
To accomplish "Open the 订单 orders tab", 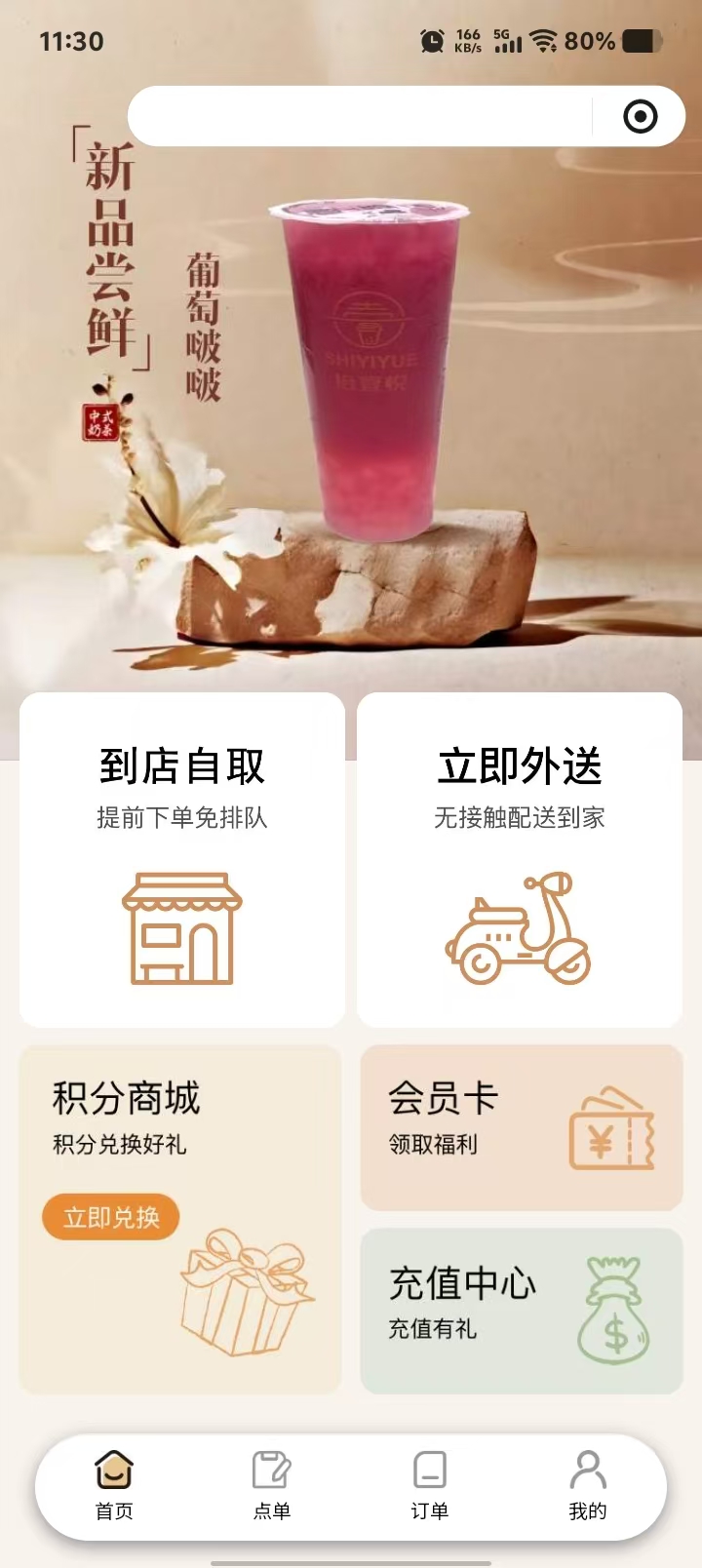I will [x=430, y=1485].
